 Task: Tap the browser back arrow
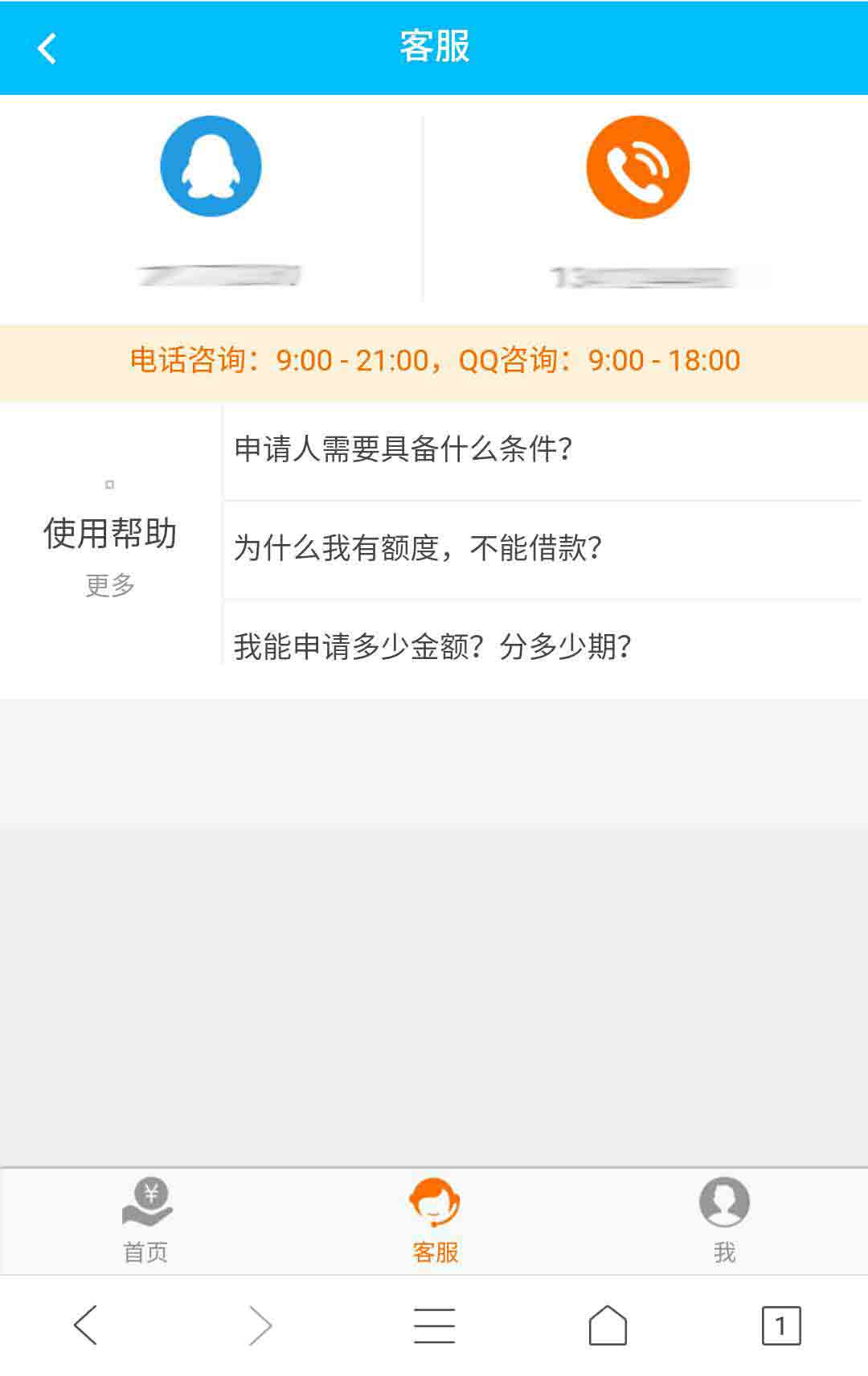(85, 1325)
